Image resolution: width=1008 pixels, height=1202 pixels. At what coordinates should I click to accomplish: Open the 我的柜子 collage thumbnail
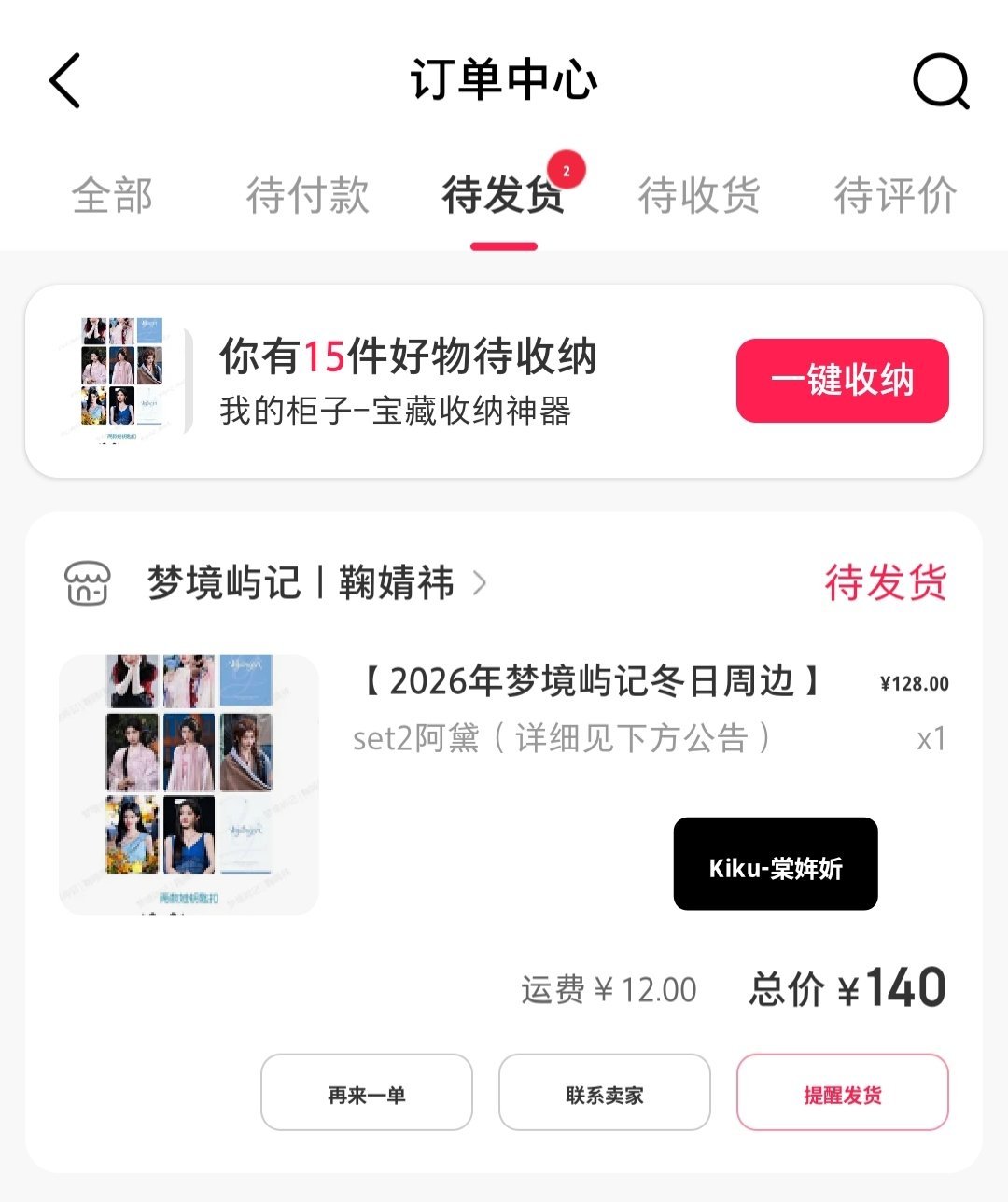[121, 375]
